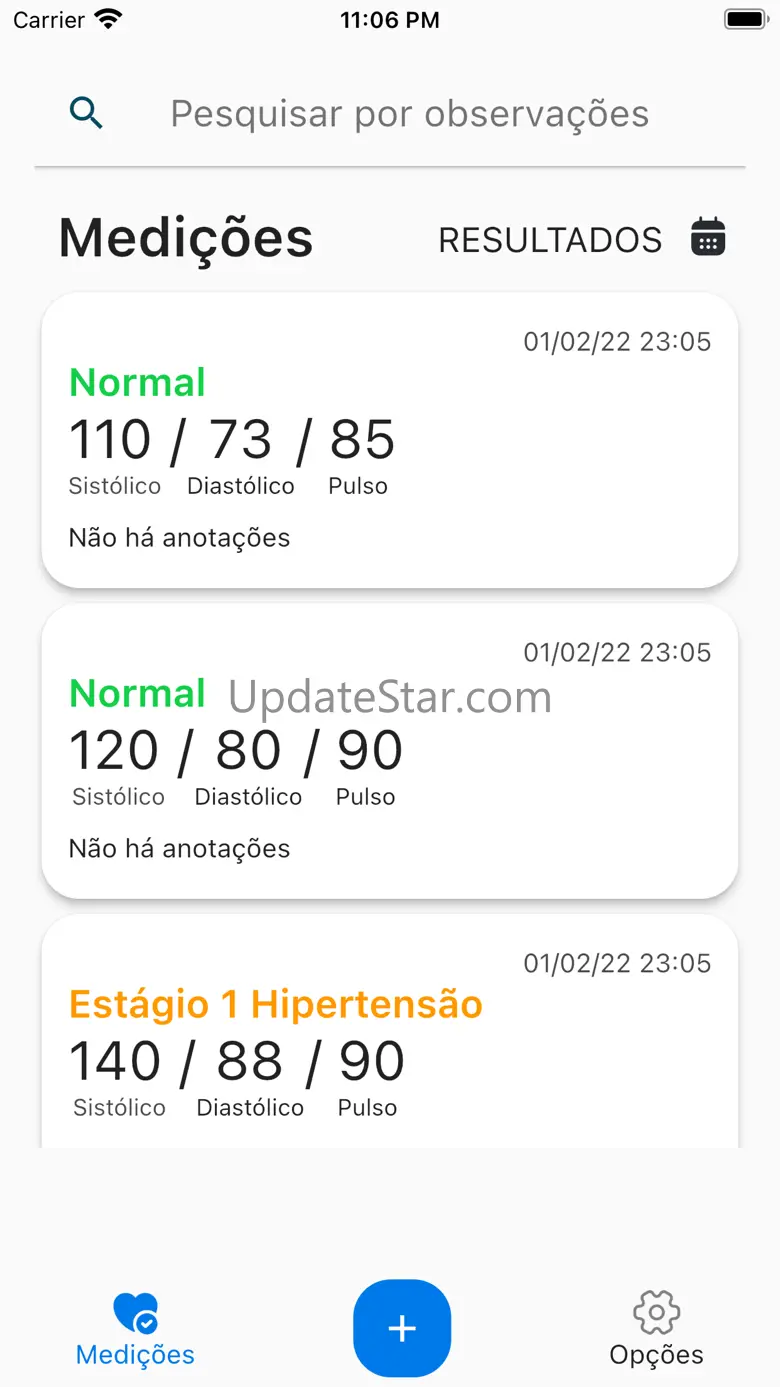
Task: Open the 120 / 80 / 90 measurement card
Action: 390,751
